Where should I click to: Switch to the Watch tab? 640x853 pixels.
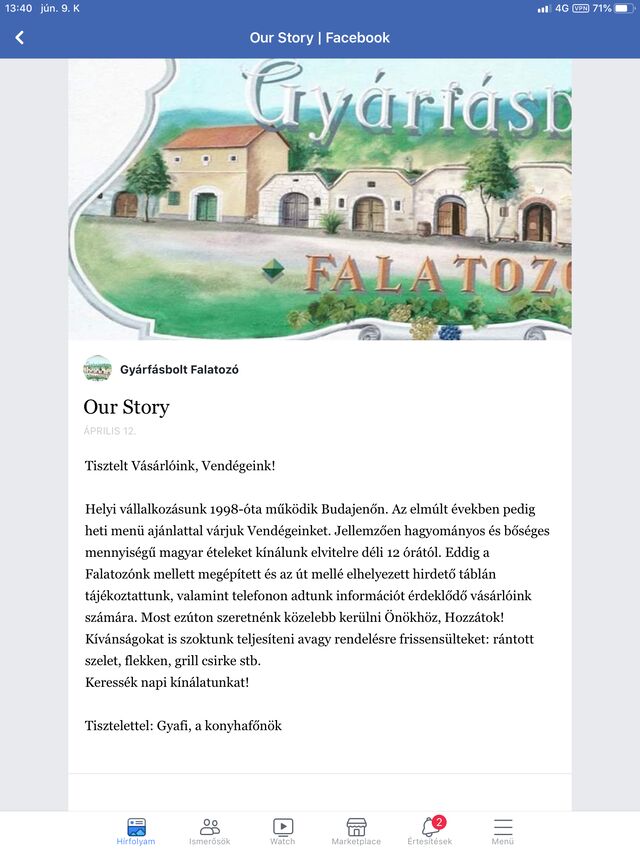pos(282,832)
